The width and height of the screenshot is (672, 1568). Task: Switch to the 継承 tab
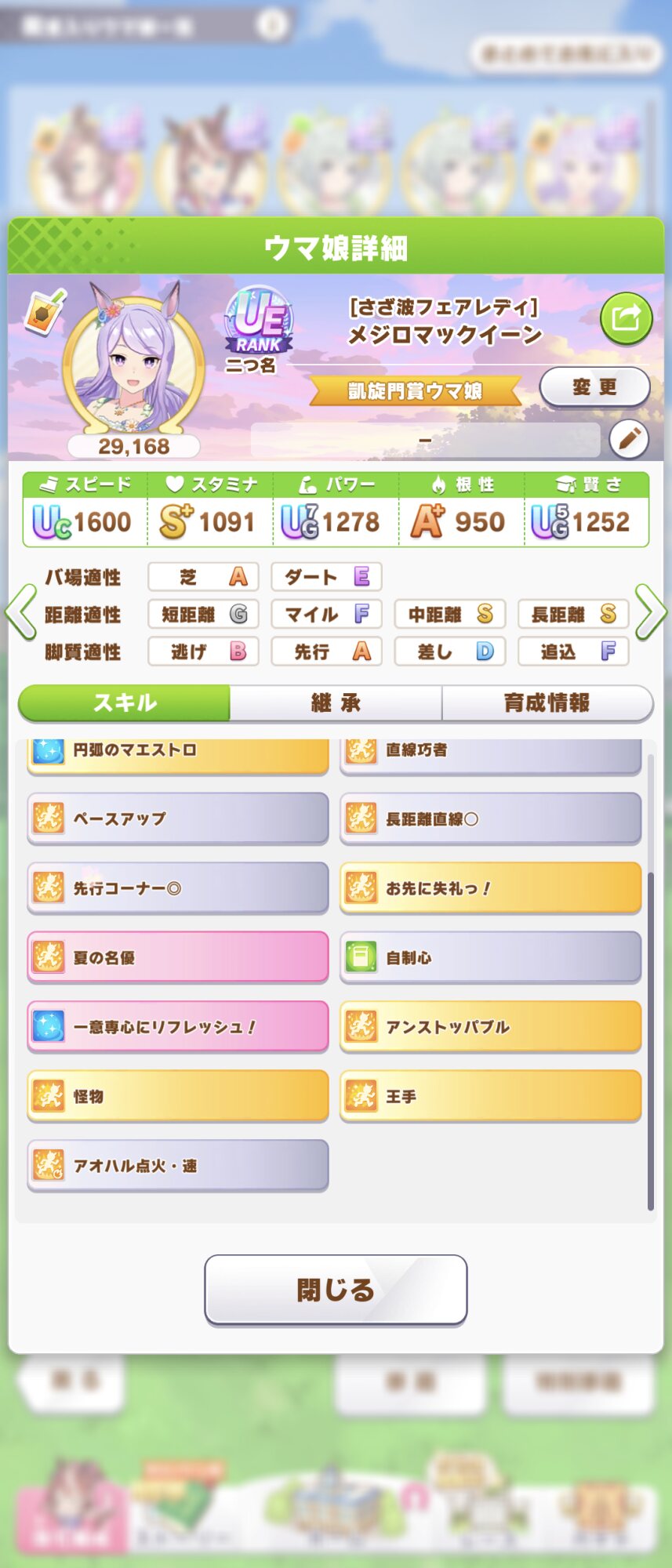click(336, 702)
